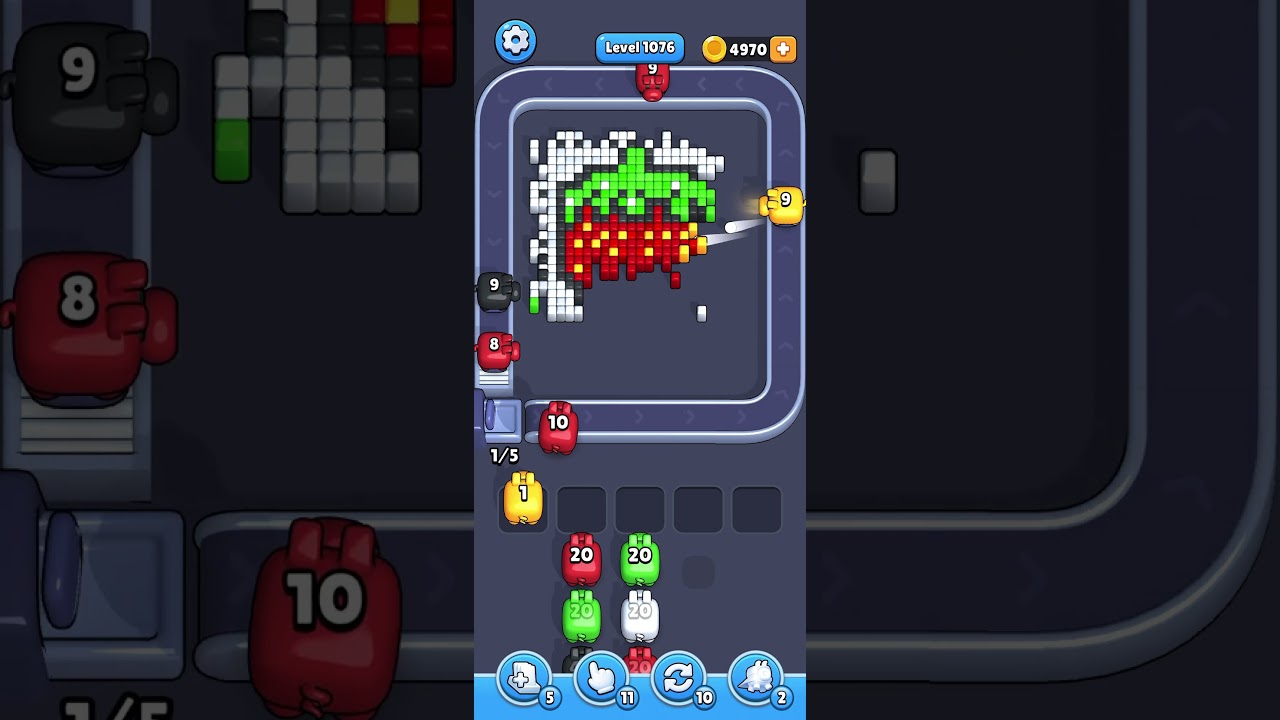Use the super shooter booster
Screen dimensions: 1280x720
tap(756, 679)
